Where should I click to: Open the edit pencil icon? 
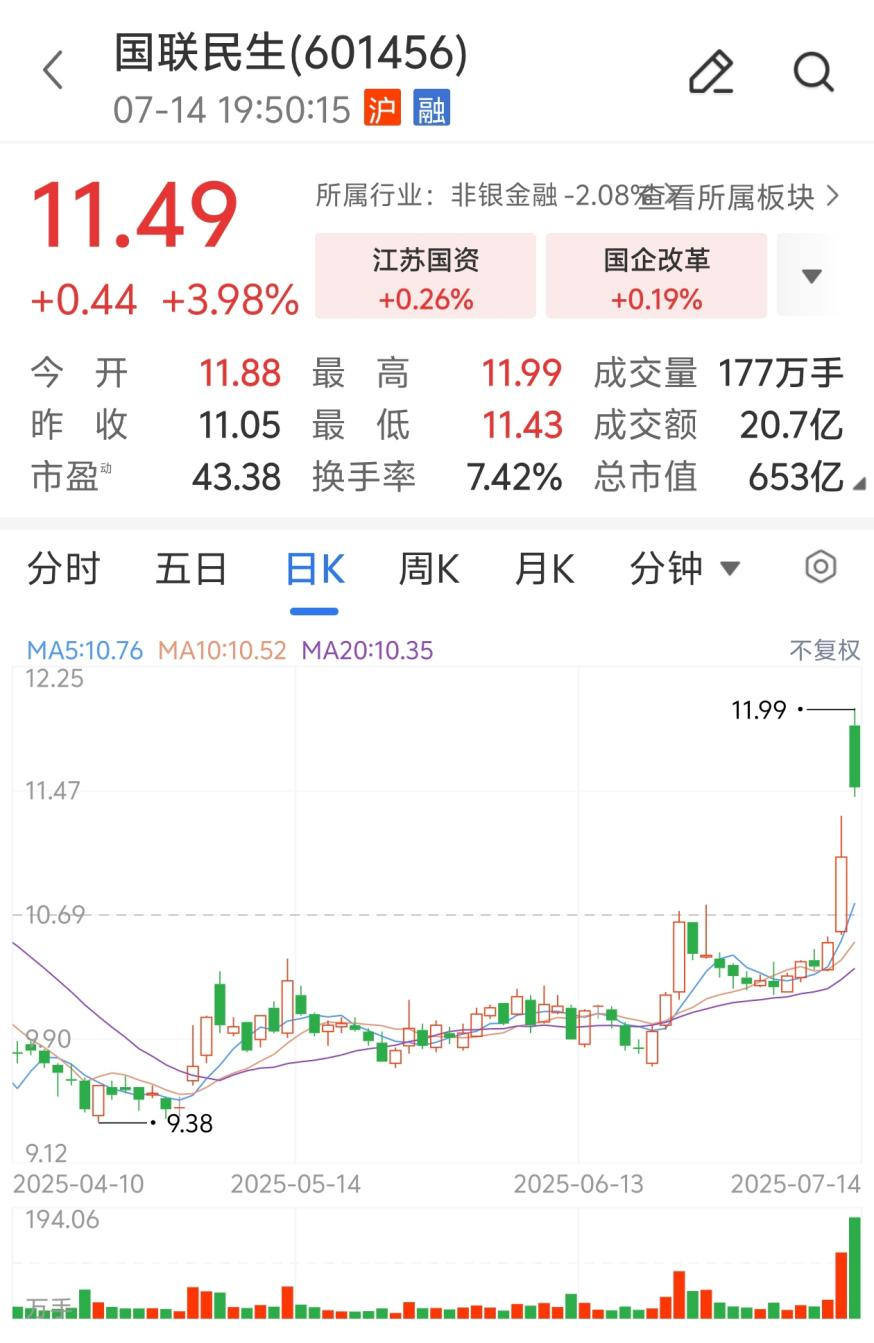pyautogui.click(x=711, y=72)
